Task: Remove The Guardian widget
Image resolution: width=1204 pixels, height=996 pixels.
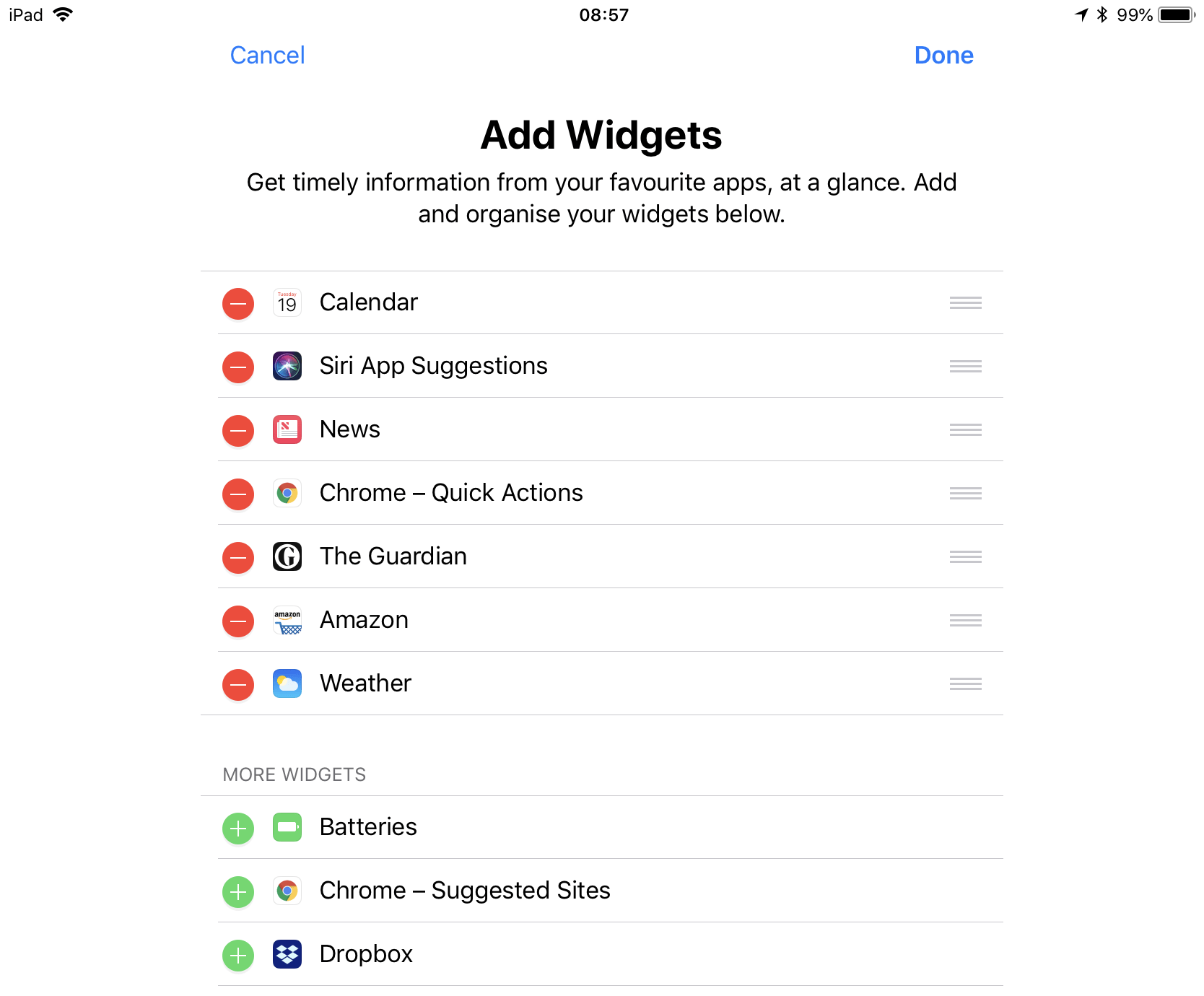Action: click(x=238, y=558)
